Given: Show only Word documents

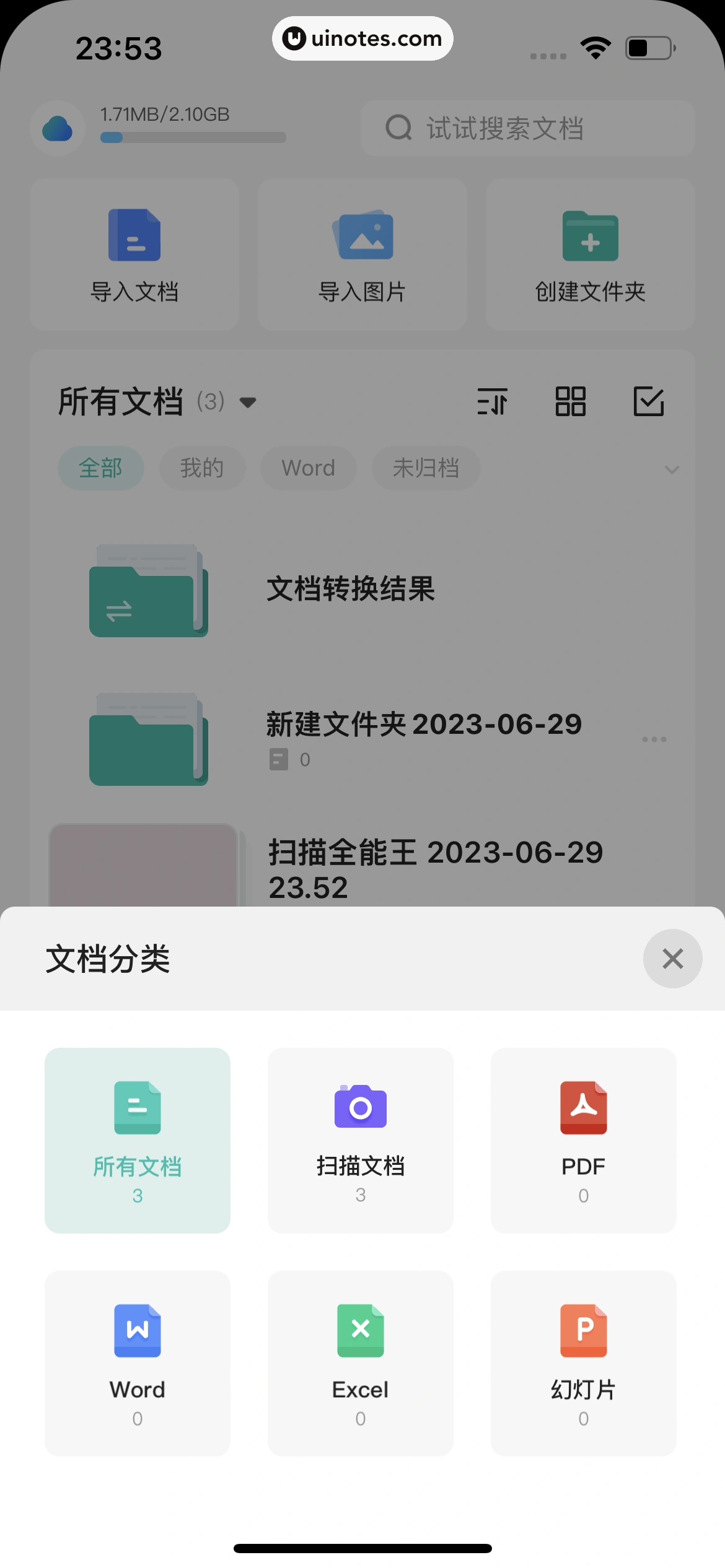Looking at the screenshot, I should tap(138, 1363).
